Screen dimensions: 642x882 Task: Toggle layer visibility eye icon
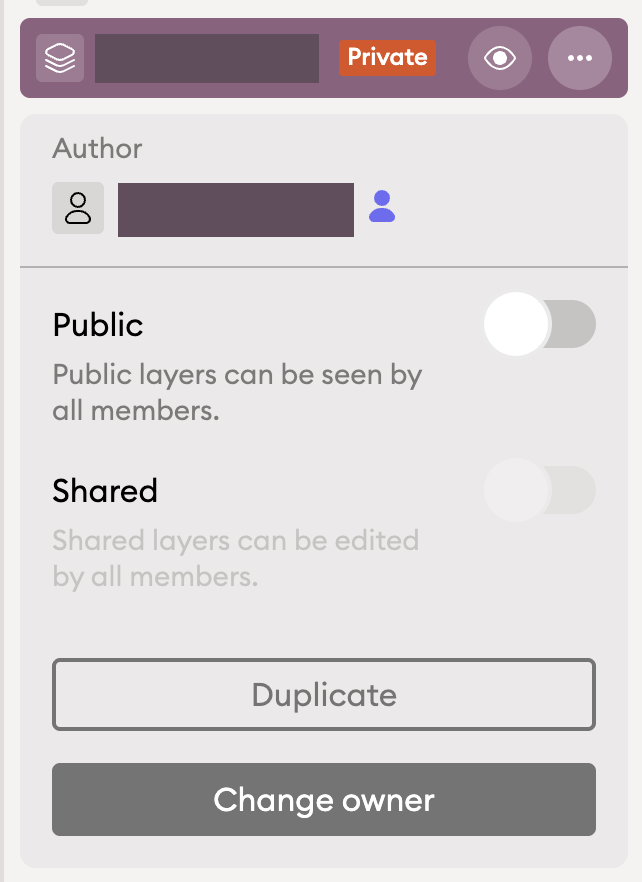(499, 58)
